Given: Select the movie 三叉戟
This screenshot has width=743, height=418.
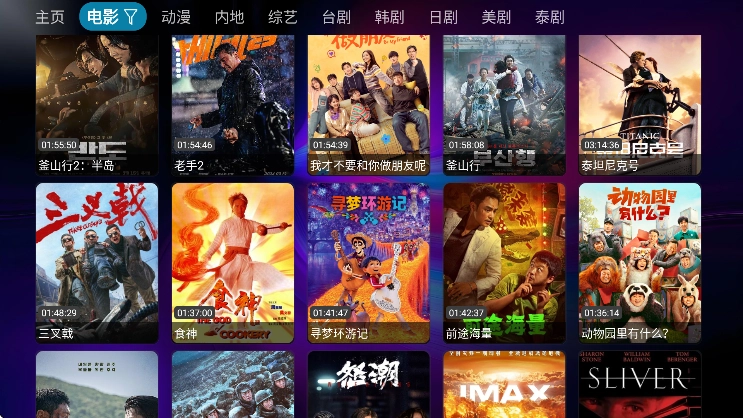Looking at the screenshot, I should (97, 262).
